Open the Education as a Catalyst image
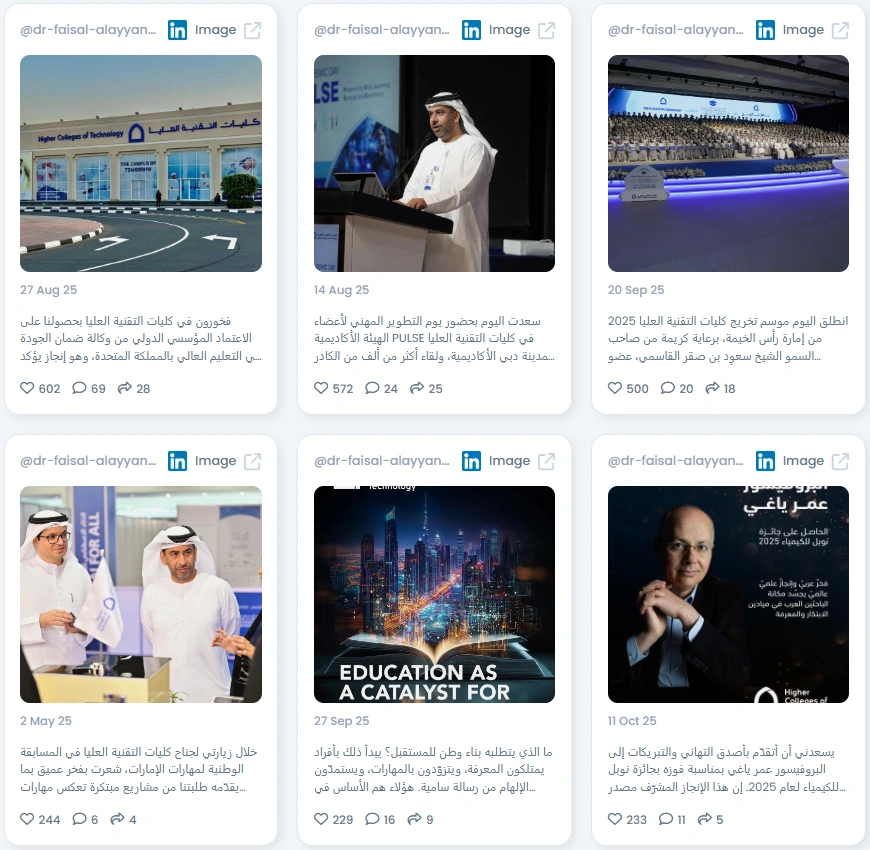Image resolution: width=870 pixels, height=850 pixels. pyautogui.click(x=434, y=594)
